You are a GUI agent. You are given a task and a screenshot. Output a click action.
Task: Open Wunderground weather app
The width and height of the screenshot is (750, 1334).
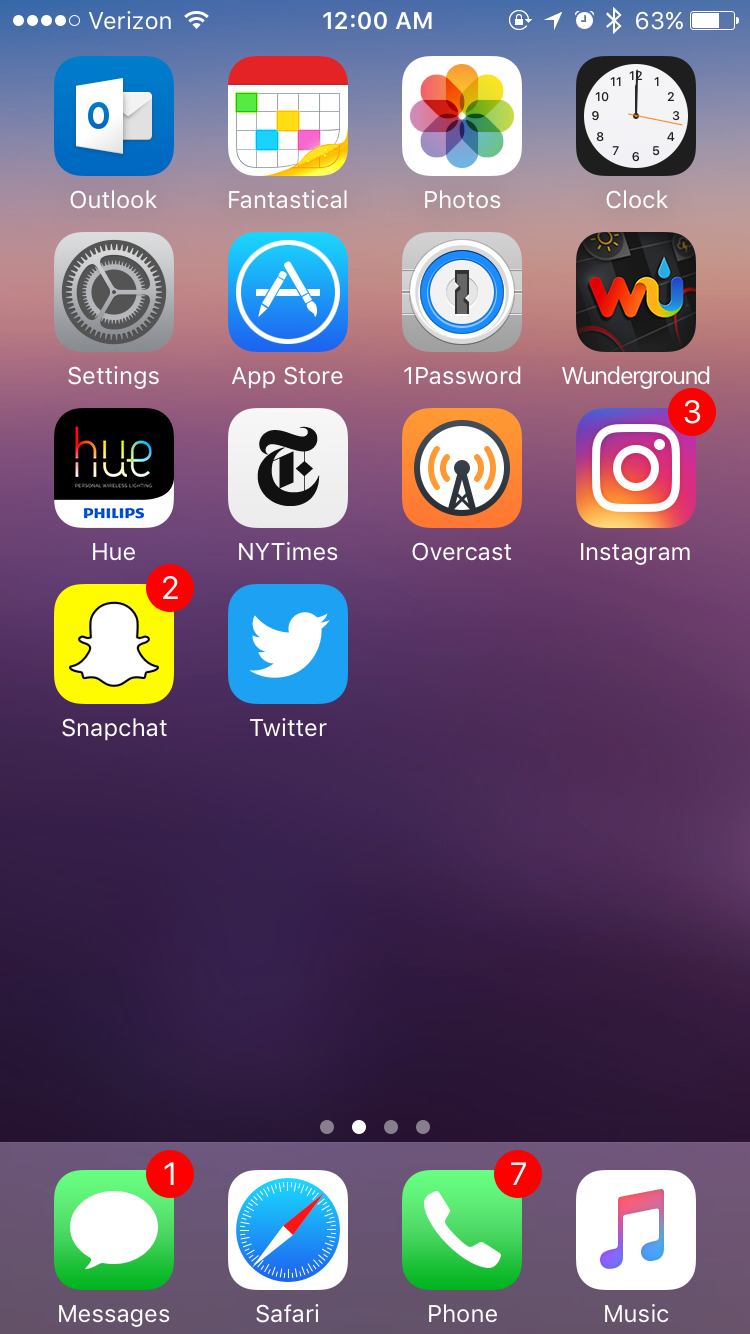point(636,292)
